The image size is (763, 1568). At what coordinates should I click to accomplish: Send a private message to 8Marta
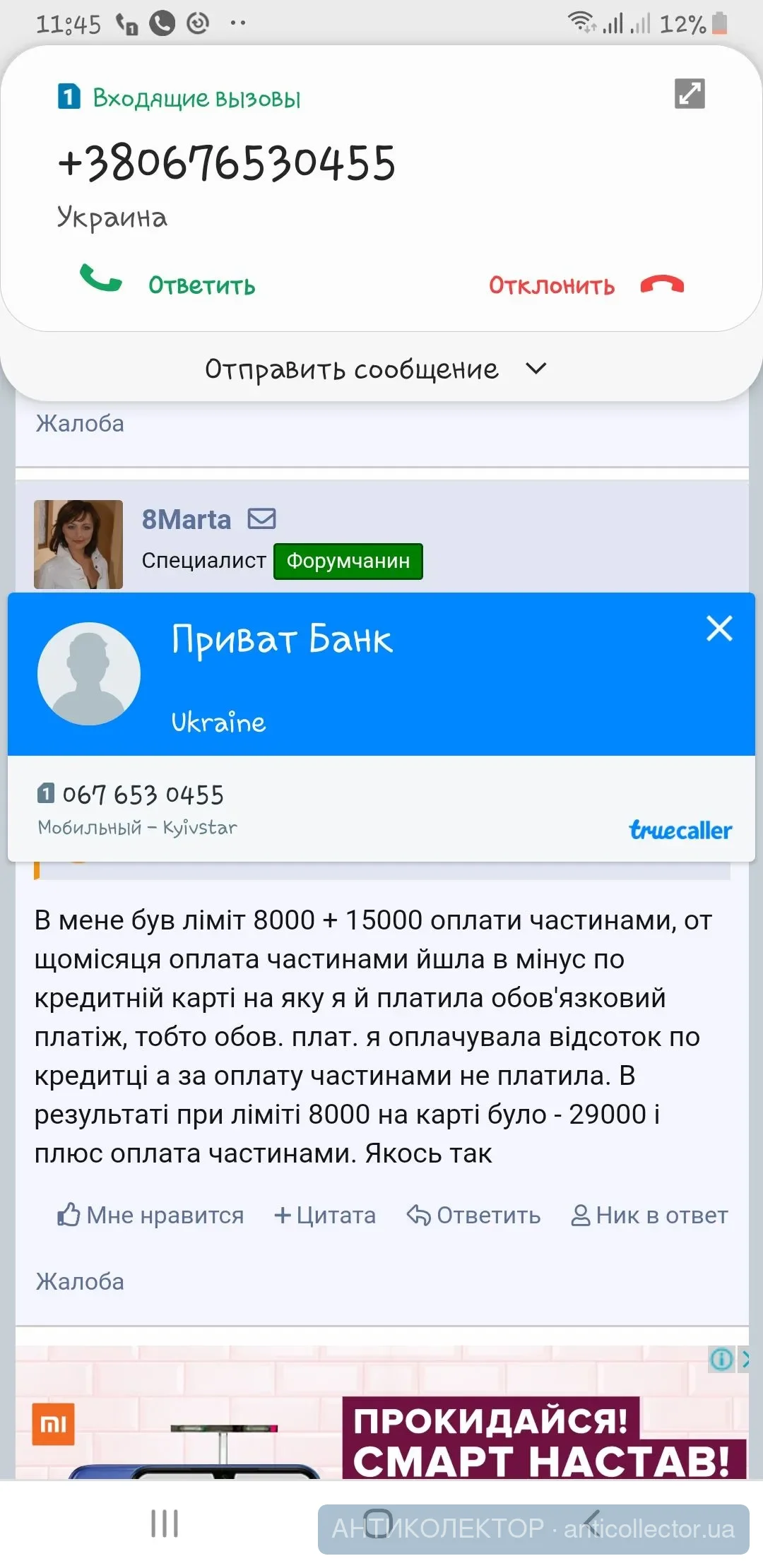[x=261, y=519]
